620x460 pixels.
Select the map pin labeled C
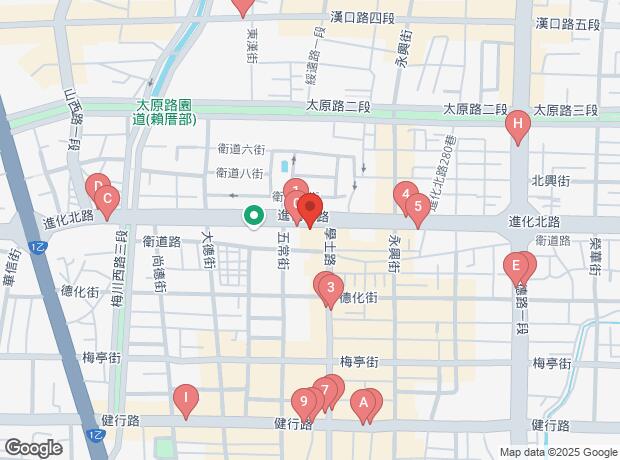(x=106, y=197)
